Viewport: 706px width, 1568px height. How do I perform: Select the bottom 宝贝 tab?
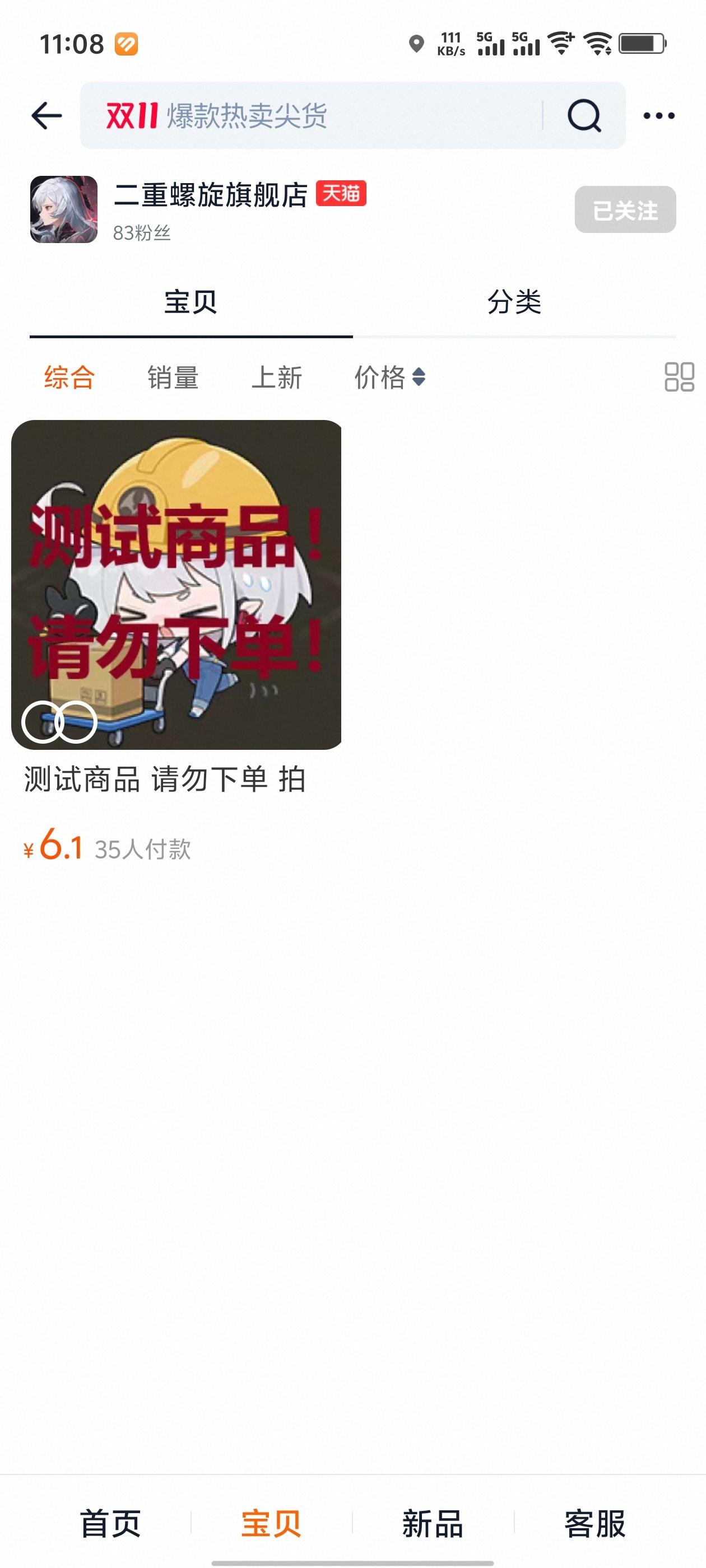point(272,1524)
